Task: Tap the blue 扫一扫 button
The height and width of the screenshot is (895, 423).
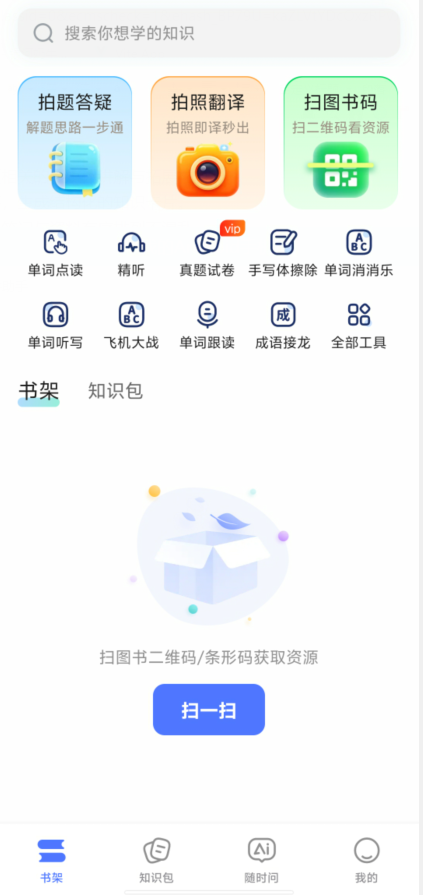Action: pyautogui.click(x=209, y=709)
